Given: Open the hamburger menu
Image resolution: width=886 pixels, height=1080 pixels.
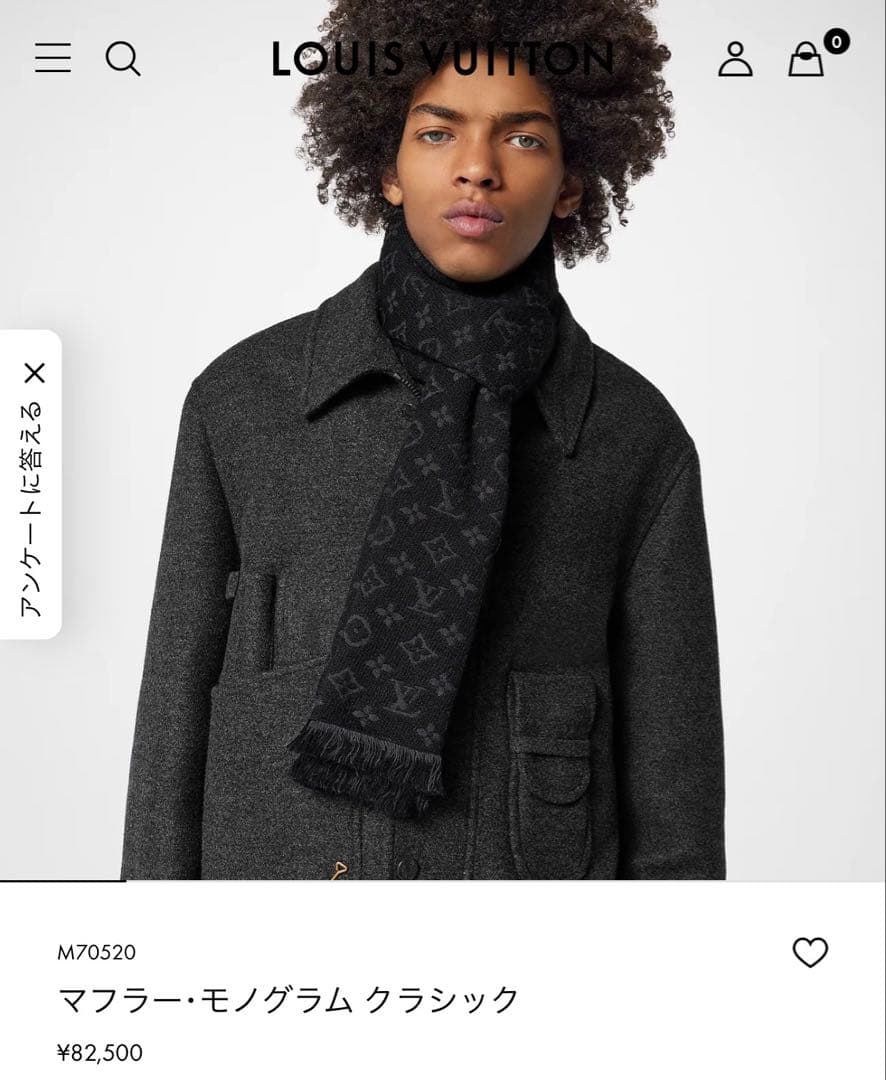Looking at the screenshot, I should (x=53, y=58).
